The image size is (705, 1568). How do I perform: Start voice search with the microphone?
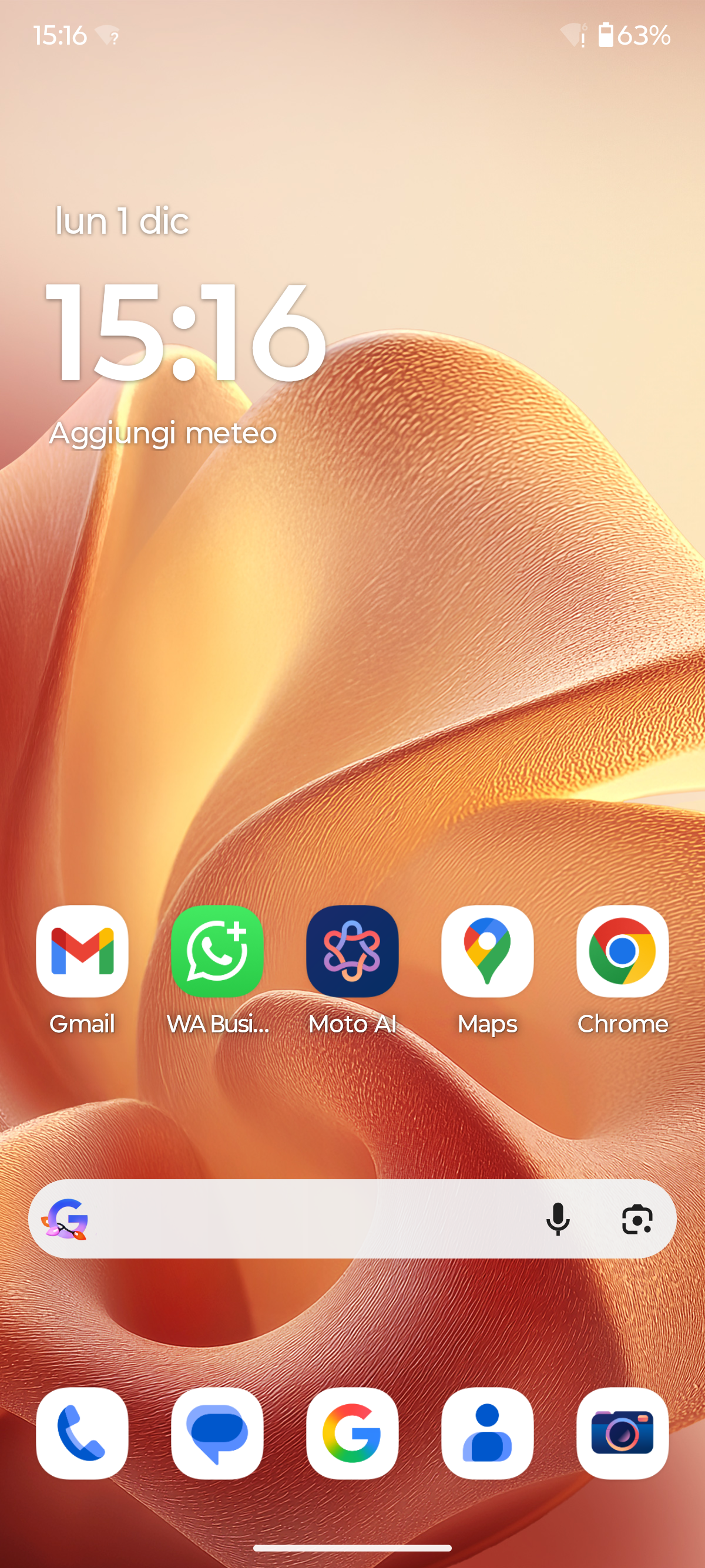click(557, 1219)
